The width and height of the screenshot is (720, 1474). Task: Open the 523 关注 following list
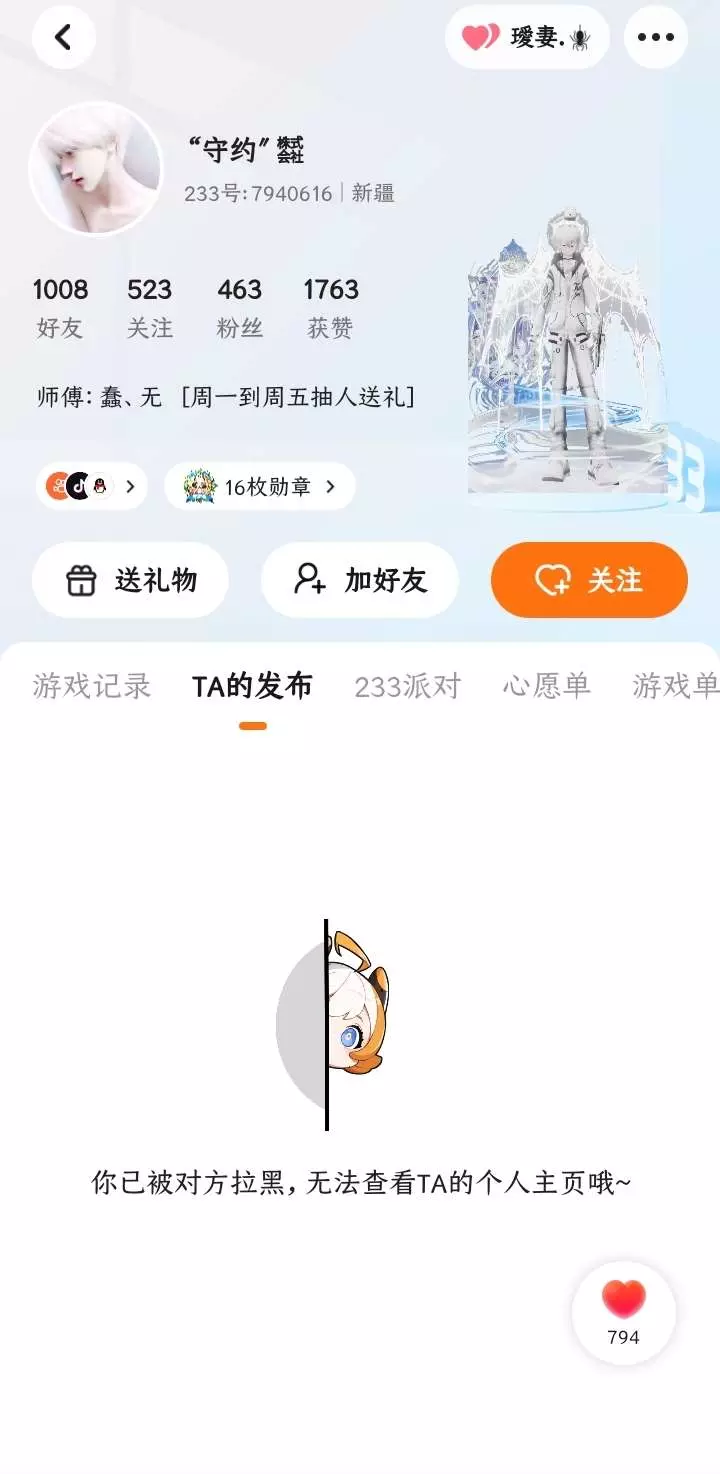click(150, 308)
